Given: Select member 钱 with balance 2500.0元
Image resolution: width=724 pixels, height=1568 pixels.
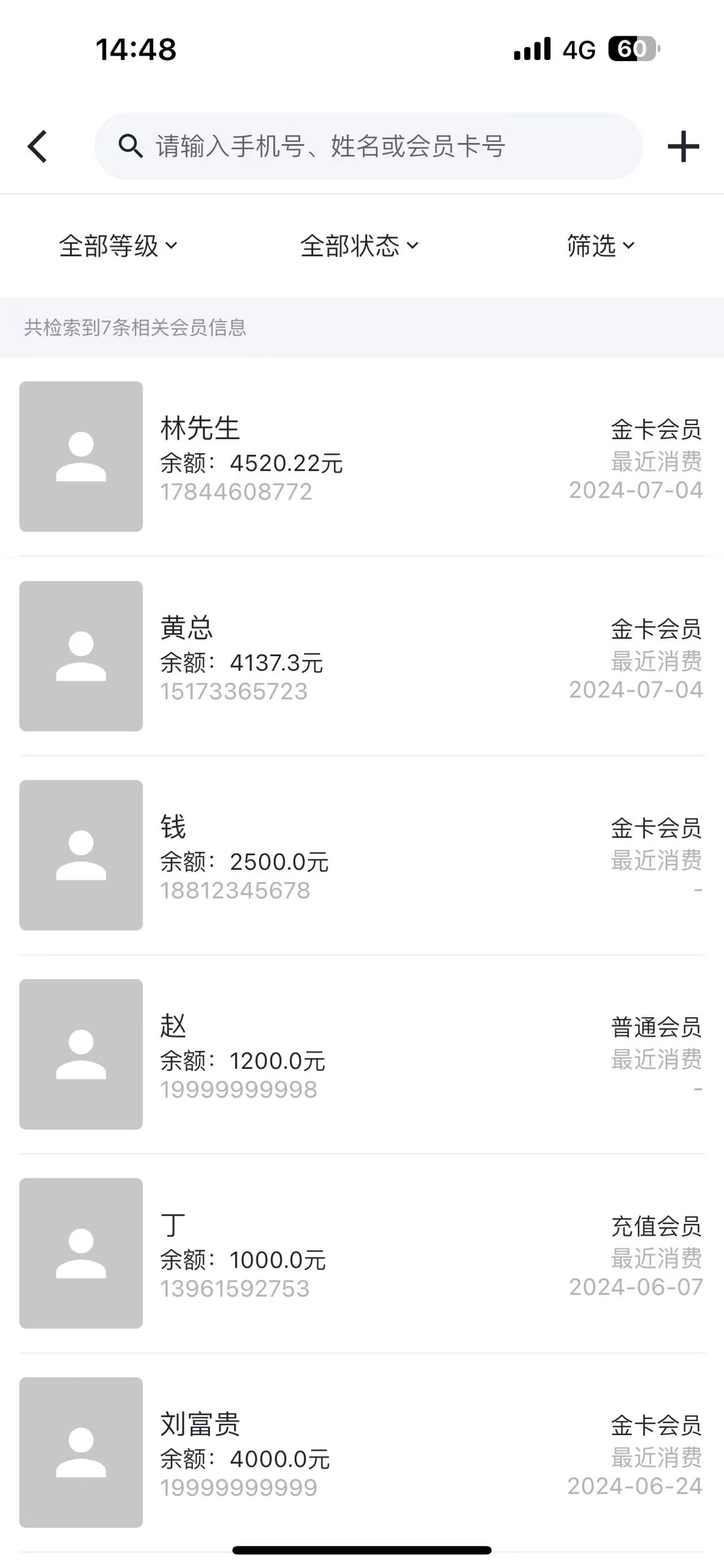Looking at the screenshot, I should pyautogui.click(x=361, y=855).
